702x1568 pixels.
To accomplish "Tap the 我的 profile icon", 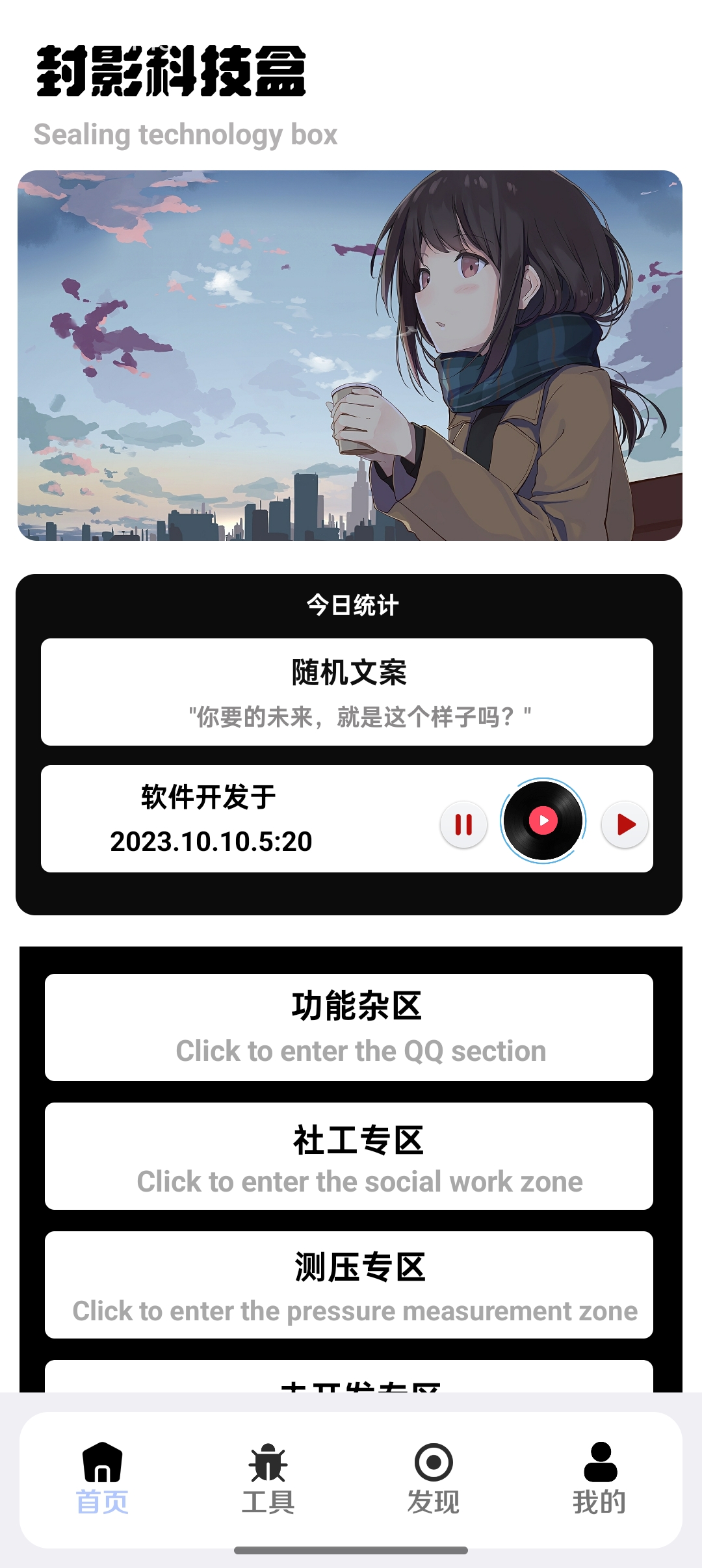I will 599,1459.
